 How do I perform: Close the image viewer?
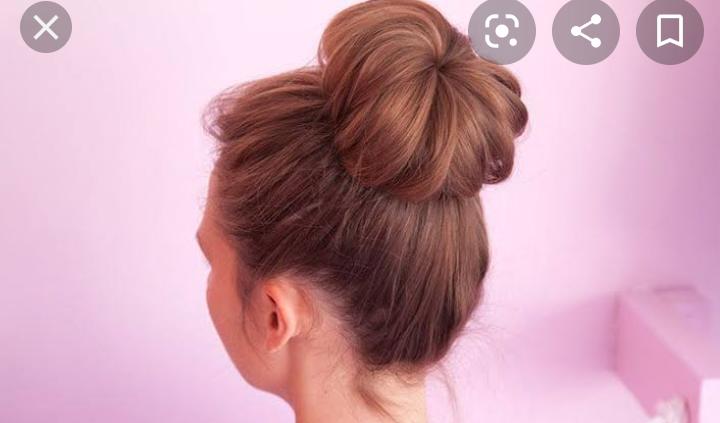[46, 27]
